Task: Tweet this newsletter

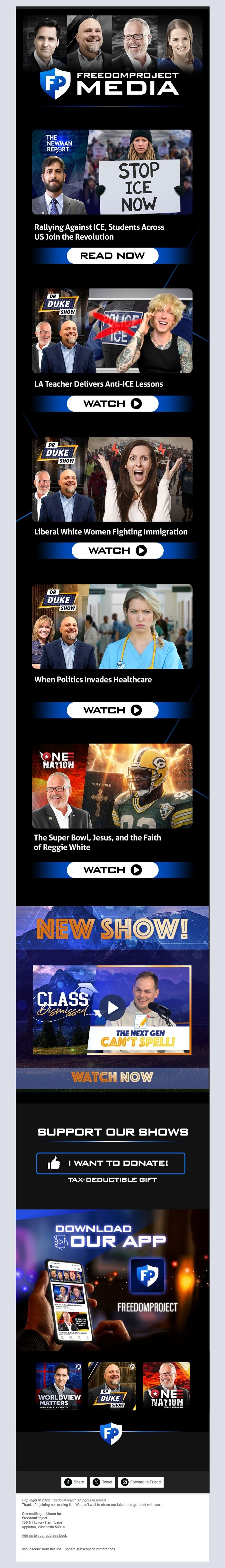Action: pyautogui.click(x=102, y=1481)
